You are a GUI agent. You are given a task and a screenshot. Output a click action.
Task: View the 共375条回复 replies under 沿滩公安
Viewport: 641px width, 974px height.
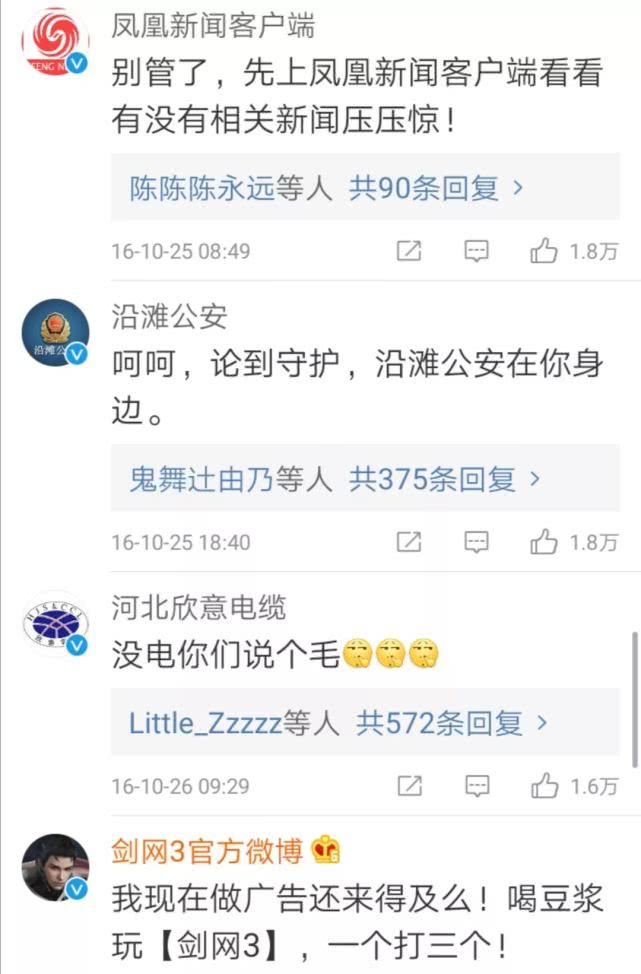pos(365,478)
